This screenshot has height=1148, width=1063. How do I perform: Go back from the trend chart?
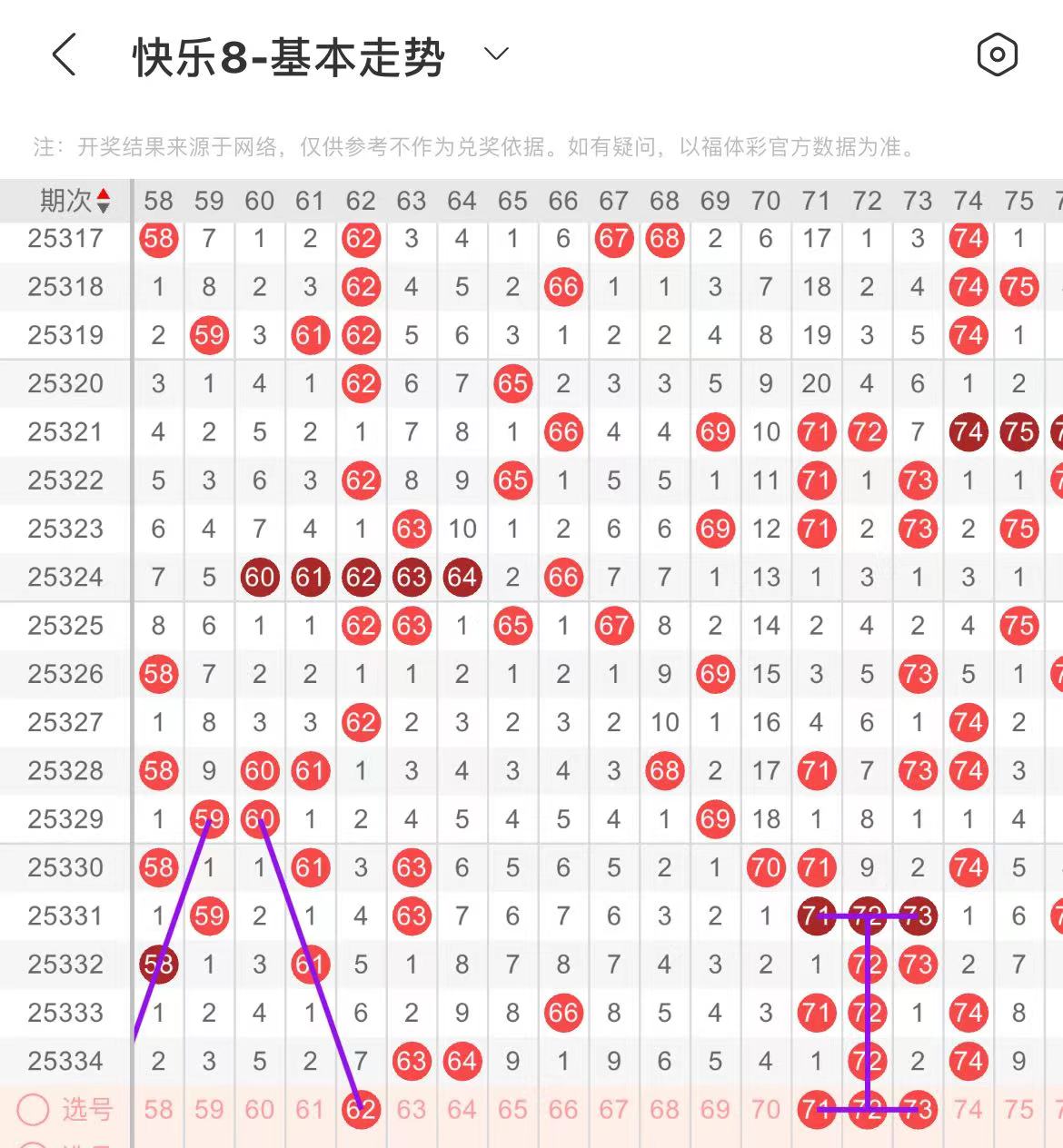(64, 56)
